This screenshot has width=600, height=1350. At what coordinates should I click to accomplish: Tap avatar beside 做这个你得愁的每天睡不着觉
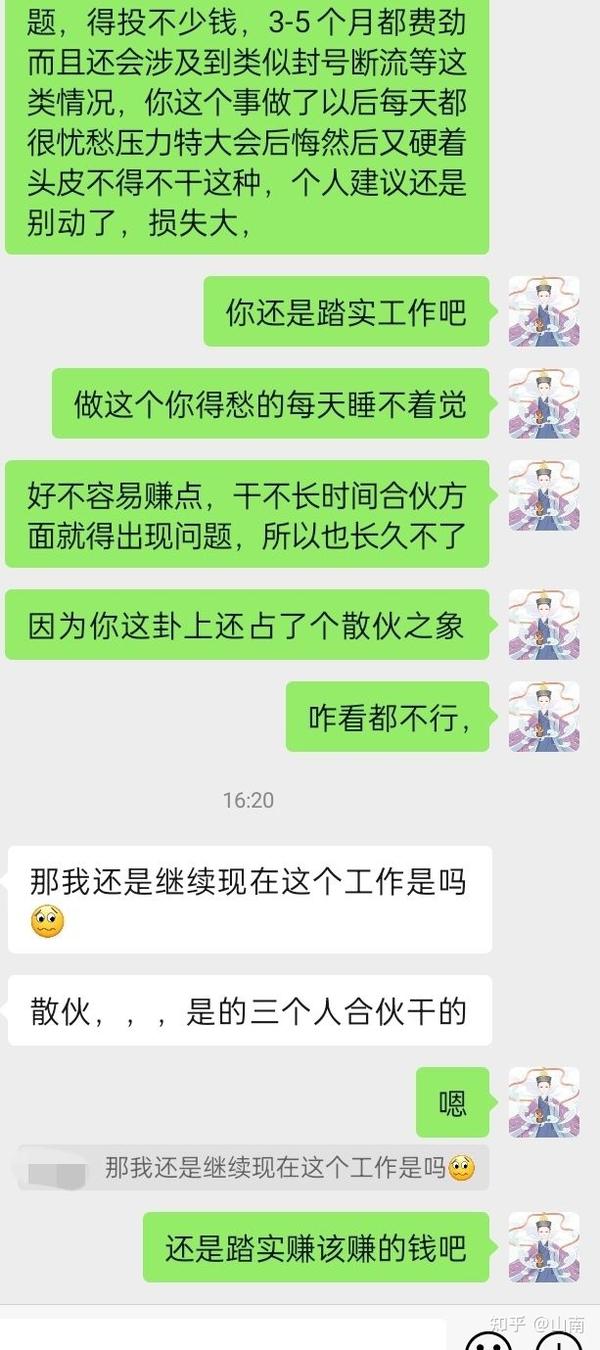pos(543,403)
